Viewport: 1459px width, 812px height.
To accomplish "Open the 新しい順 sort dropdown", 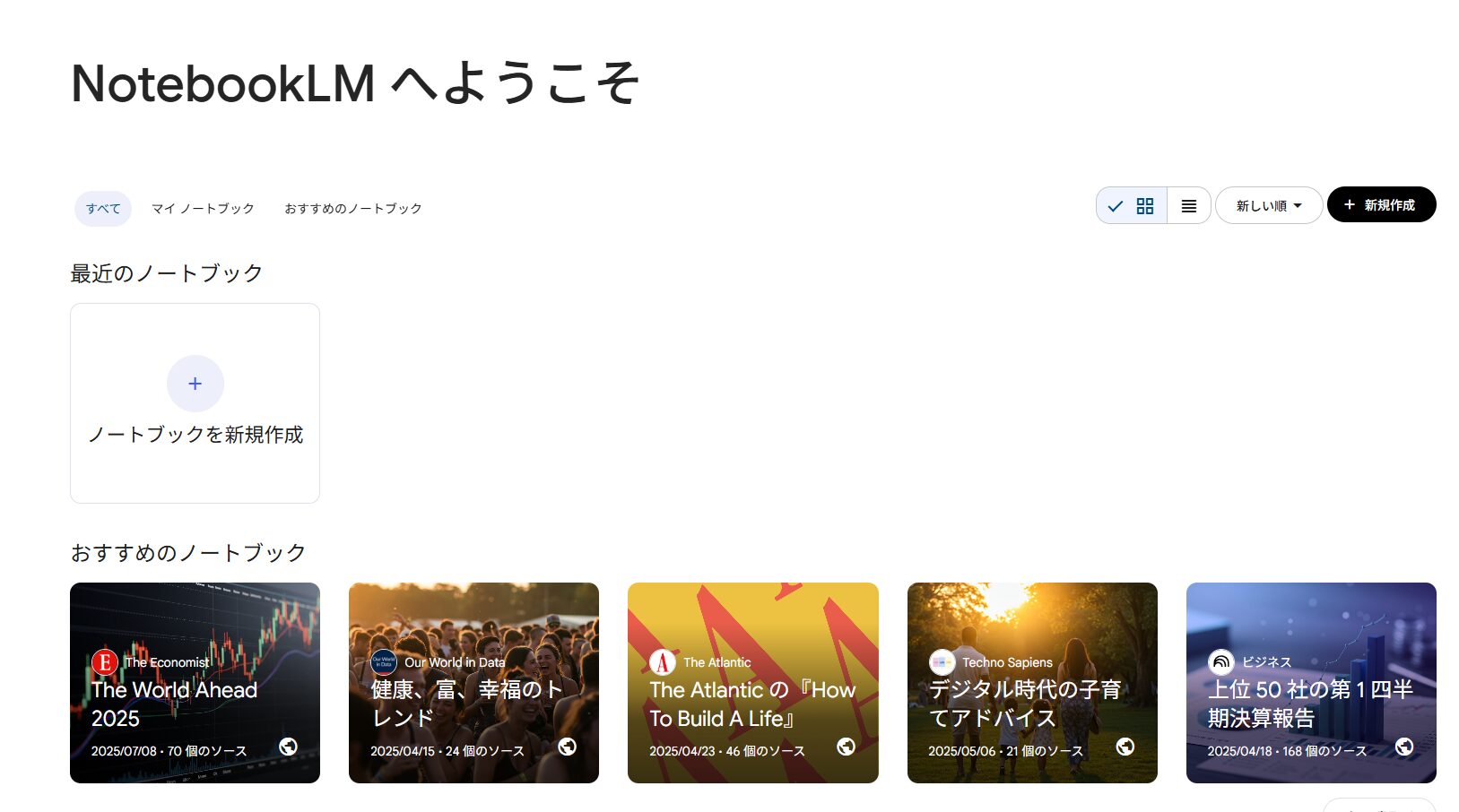I will [x=1268, y=206].
